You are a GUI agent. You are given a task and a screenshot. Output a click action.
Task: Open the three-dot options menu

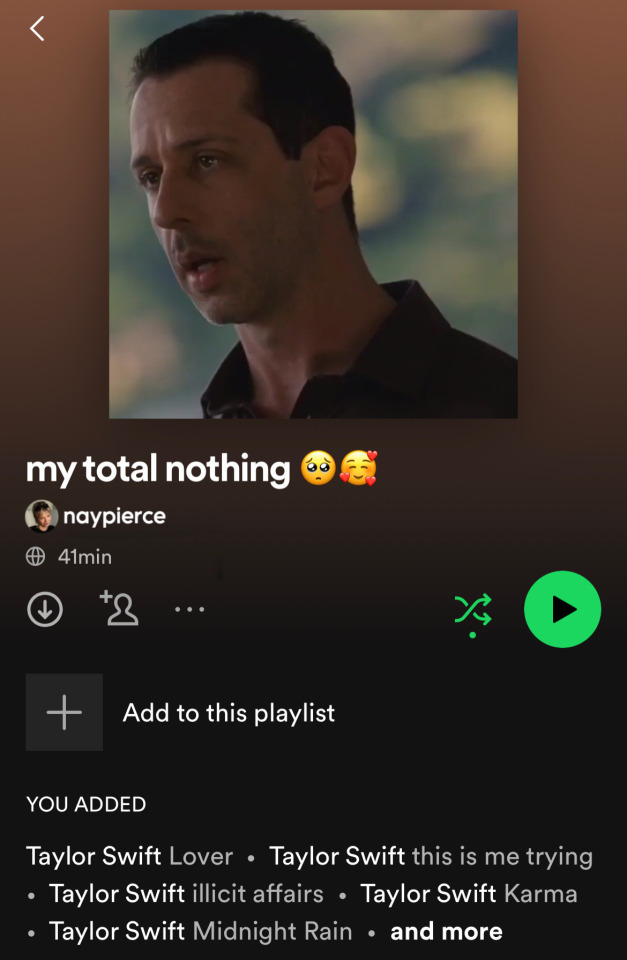click(189, 609)
